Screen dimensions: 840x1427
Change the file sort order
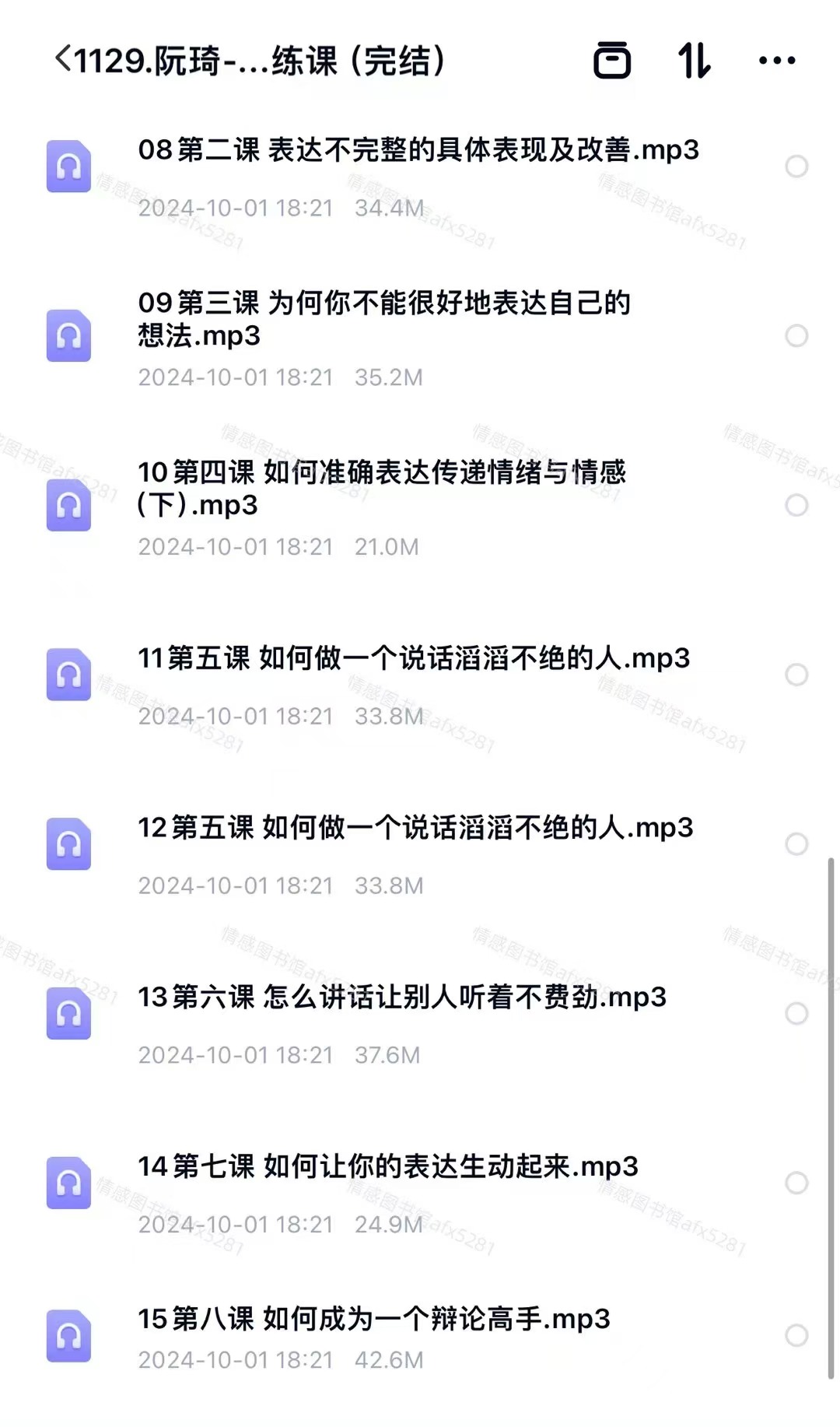695,60
